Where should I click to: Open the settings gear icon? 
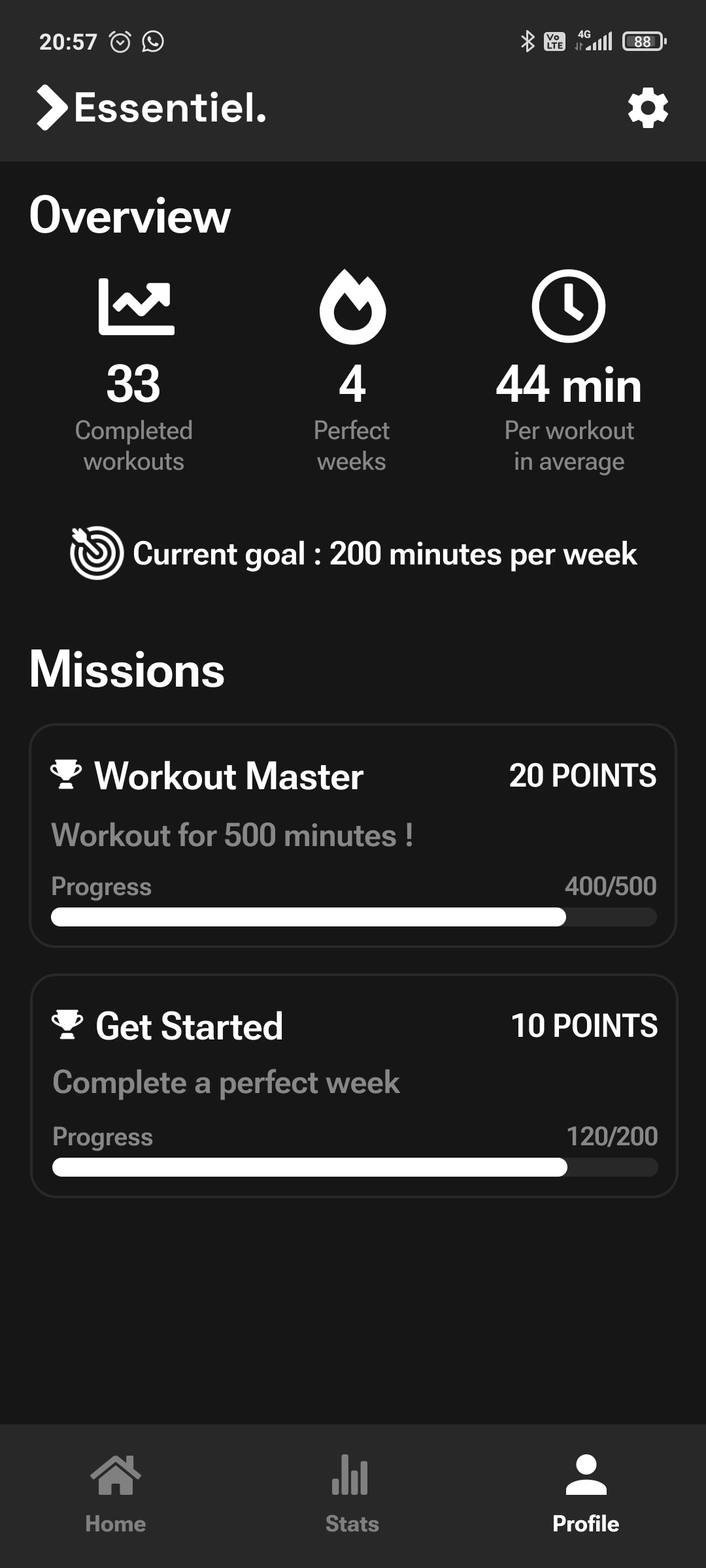[648, 108]
